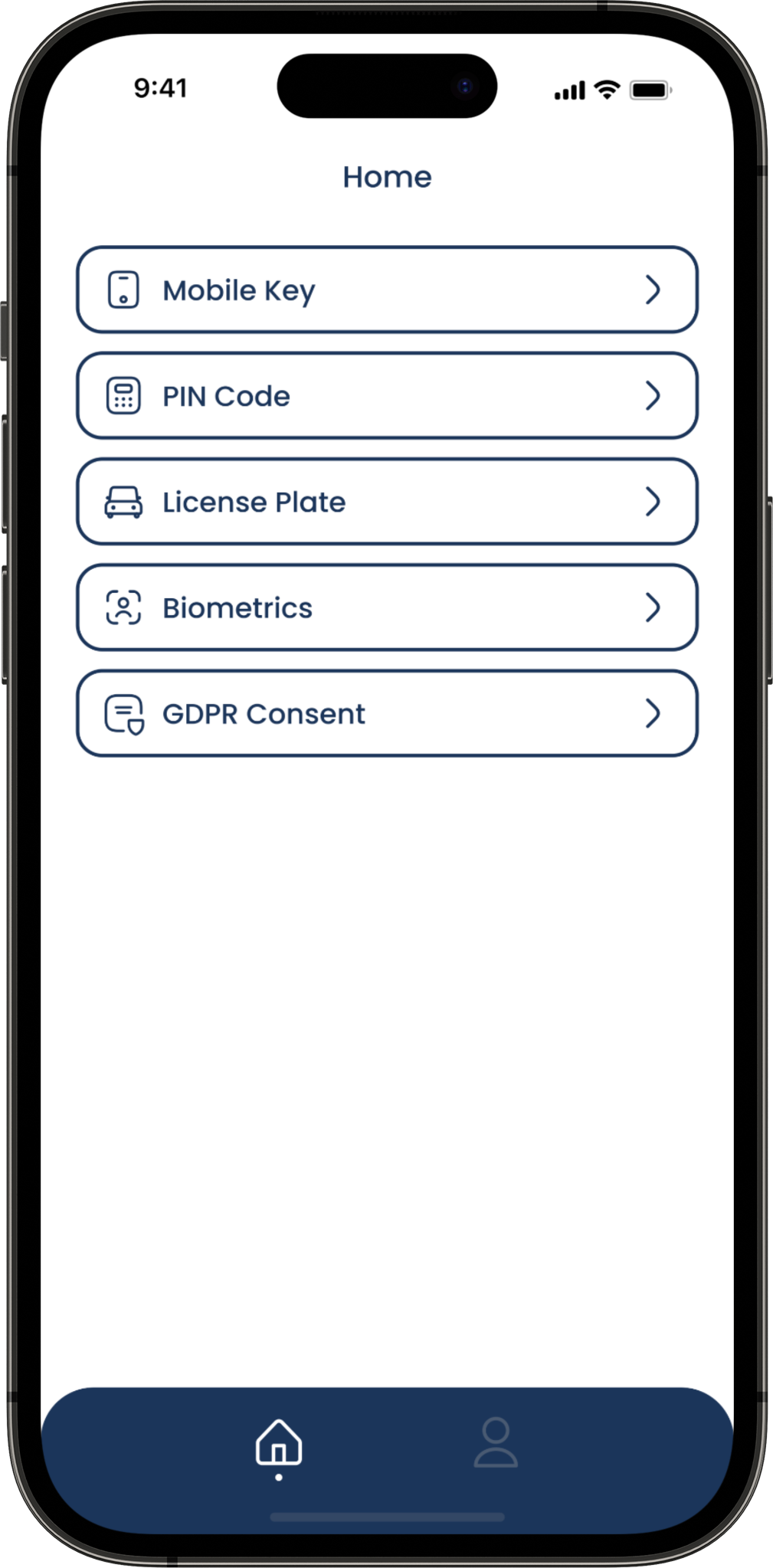The image size is (773, 1568).
Task: View the GDPR Consent page
Action: pos(386,713)
